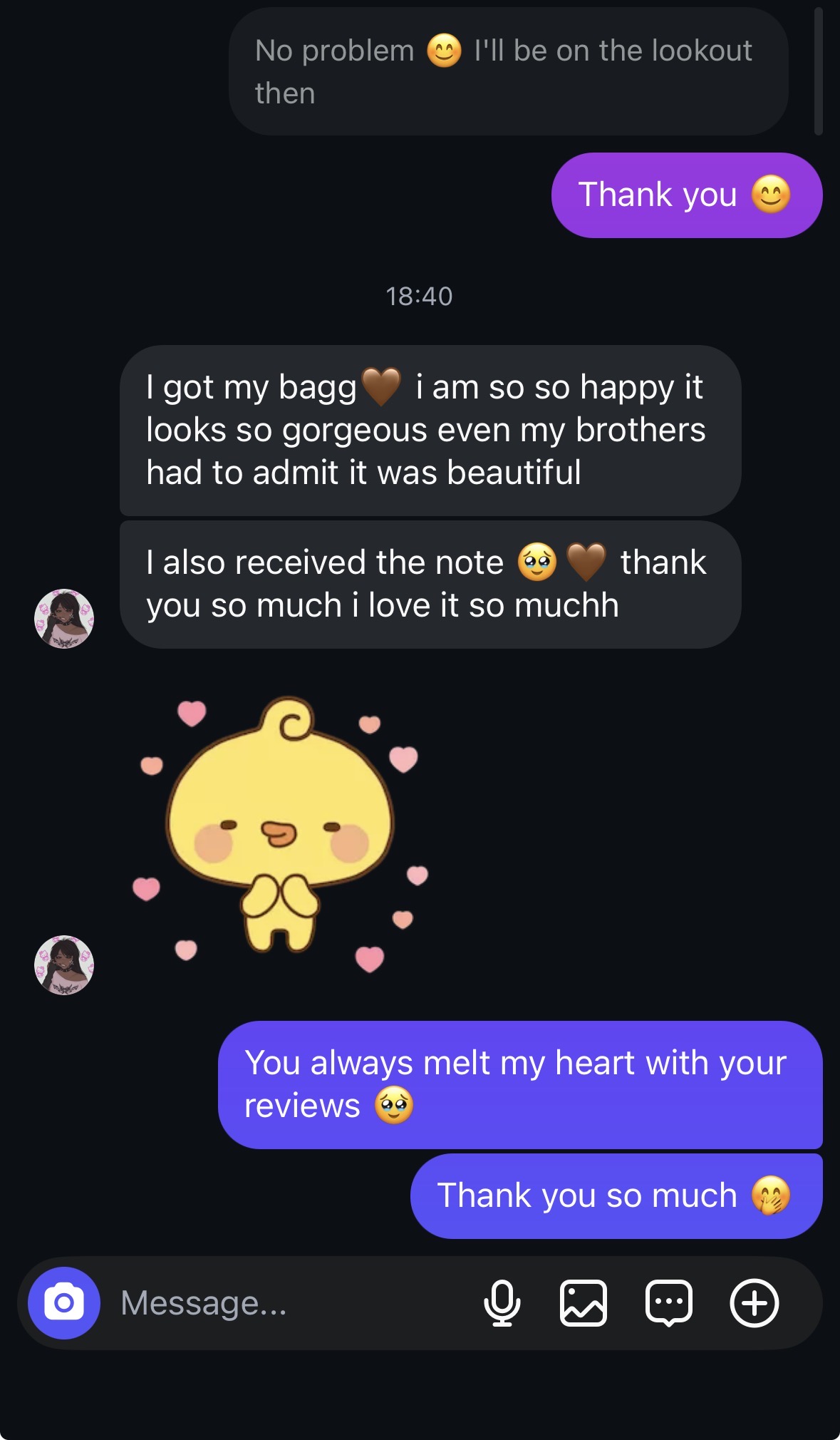Open sender's profile picture beside duck sticker
The width and height of the screenshot is (840, 1440).
[64, 965]
